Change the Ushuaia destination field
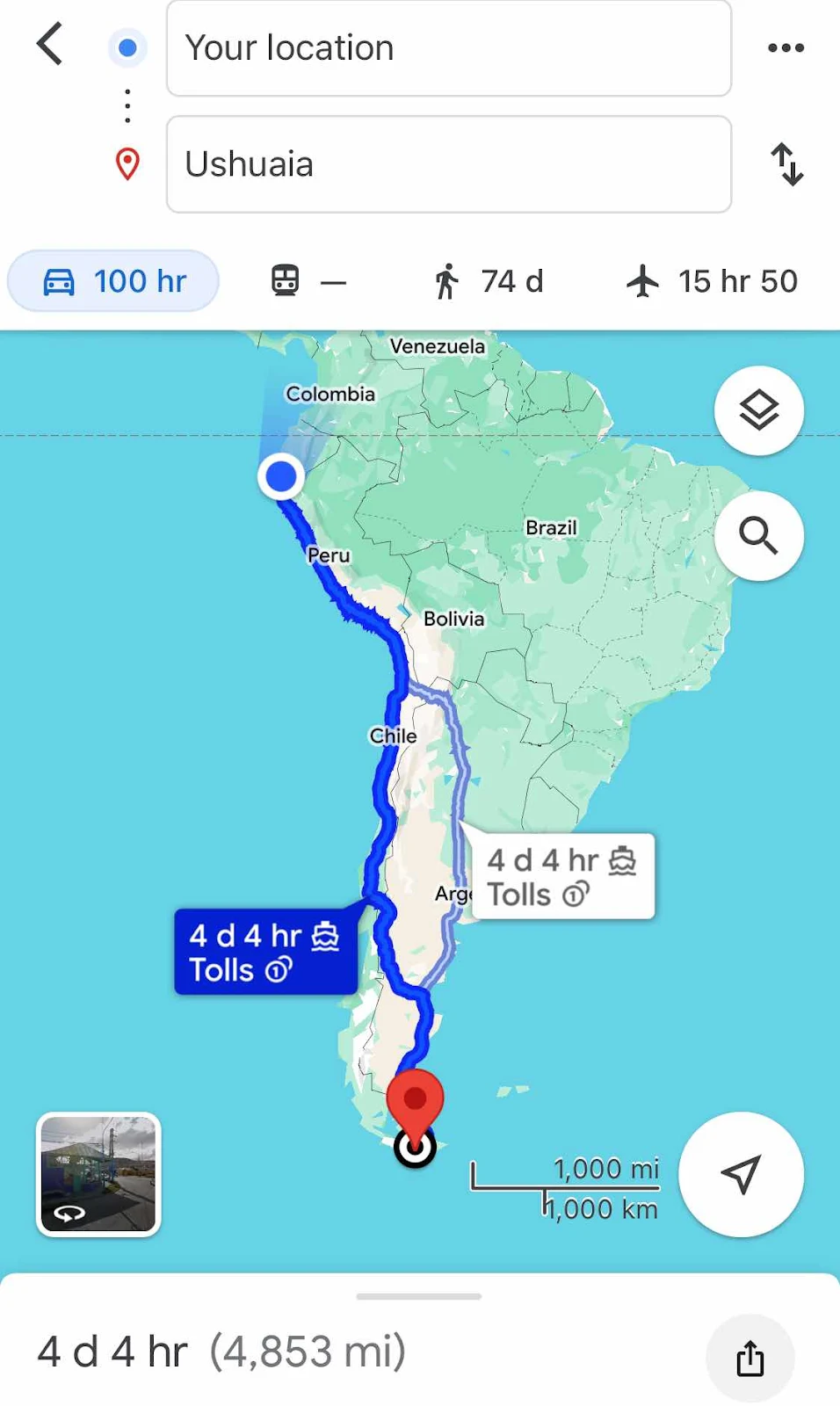The width and height of the screenshot is (840, 1406). (448, 164)
